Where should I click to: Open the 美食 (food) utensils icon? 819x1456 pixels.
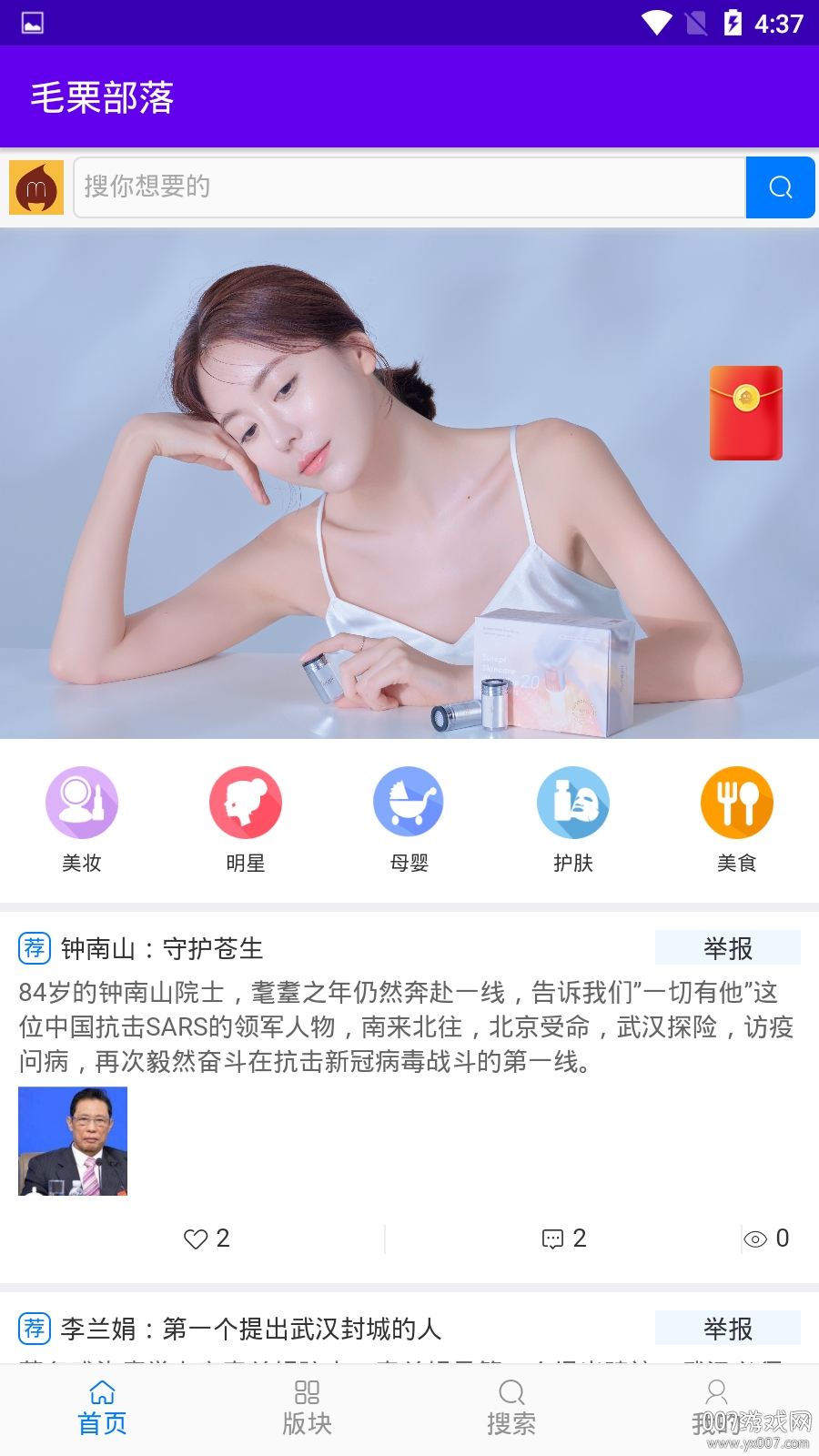click(737, 802)
